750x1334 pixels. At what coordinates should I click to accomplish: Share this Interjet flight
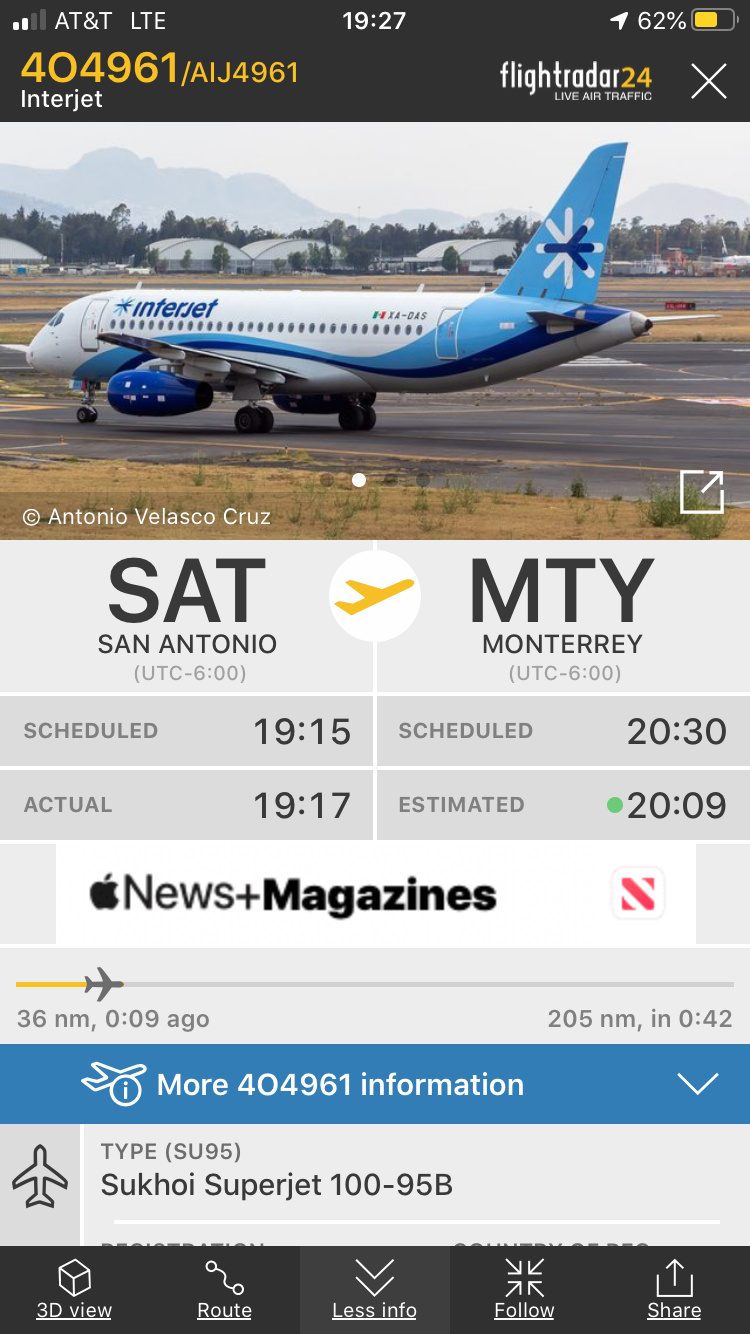click(x=674, y=1289)
